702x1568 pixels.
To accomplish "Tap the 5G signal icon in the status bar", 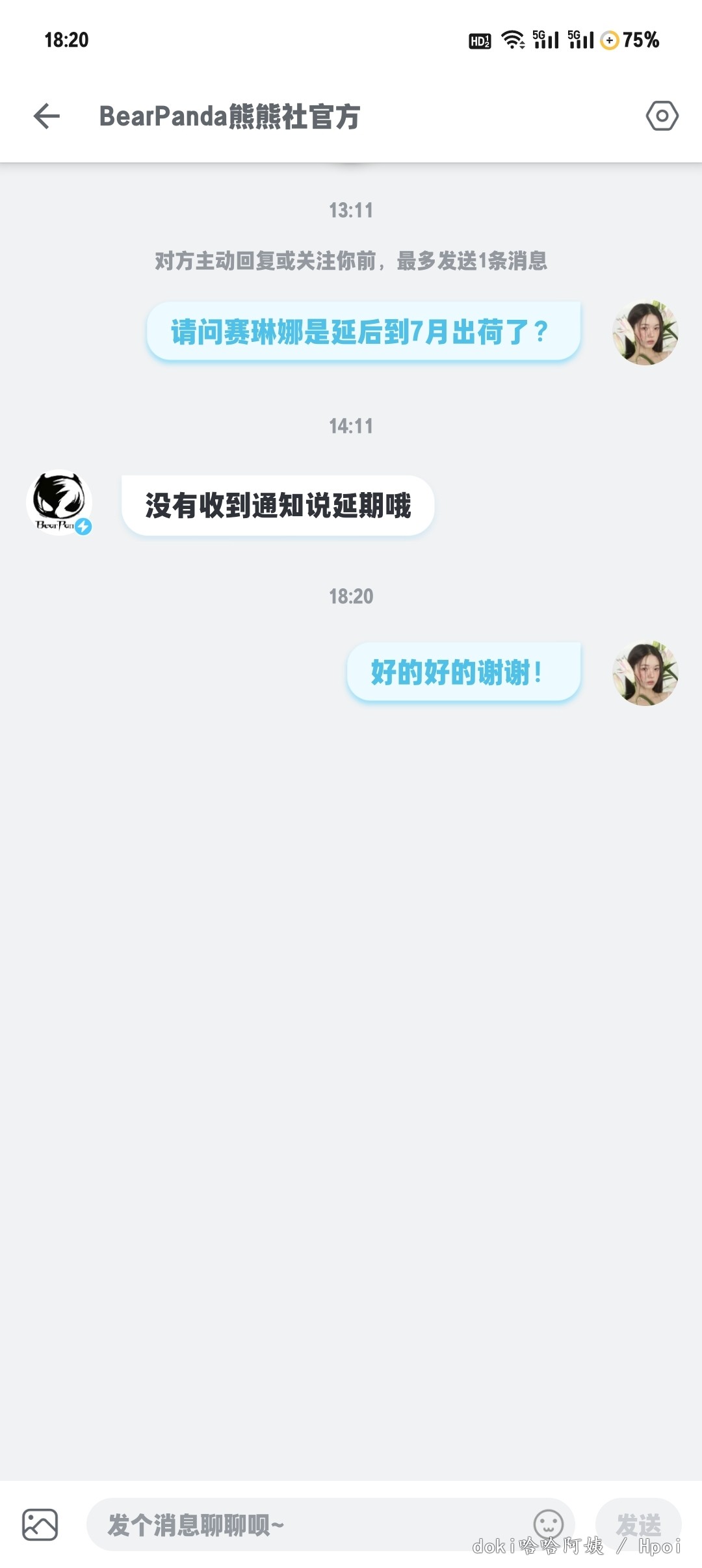I will coord(547,40).
